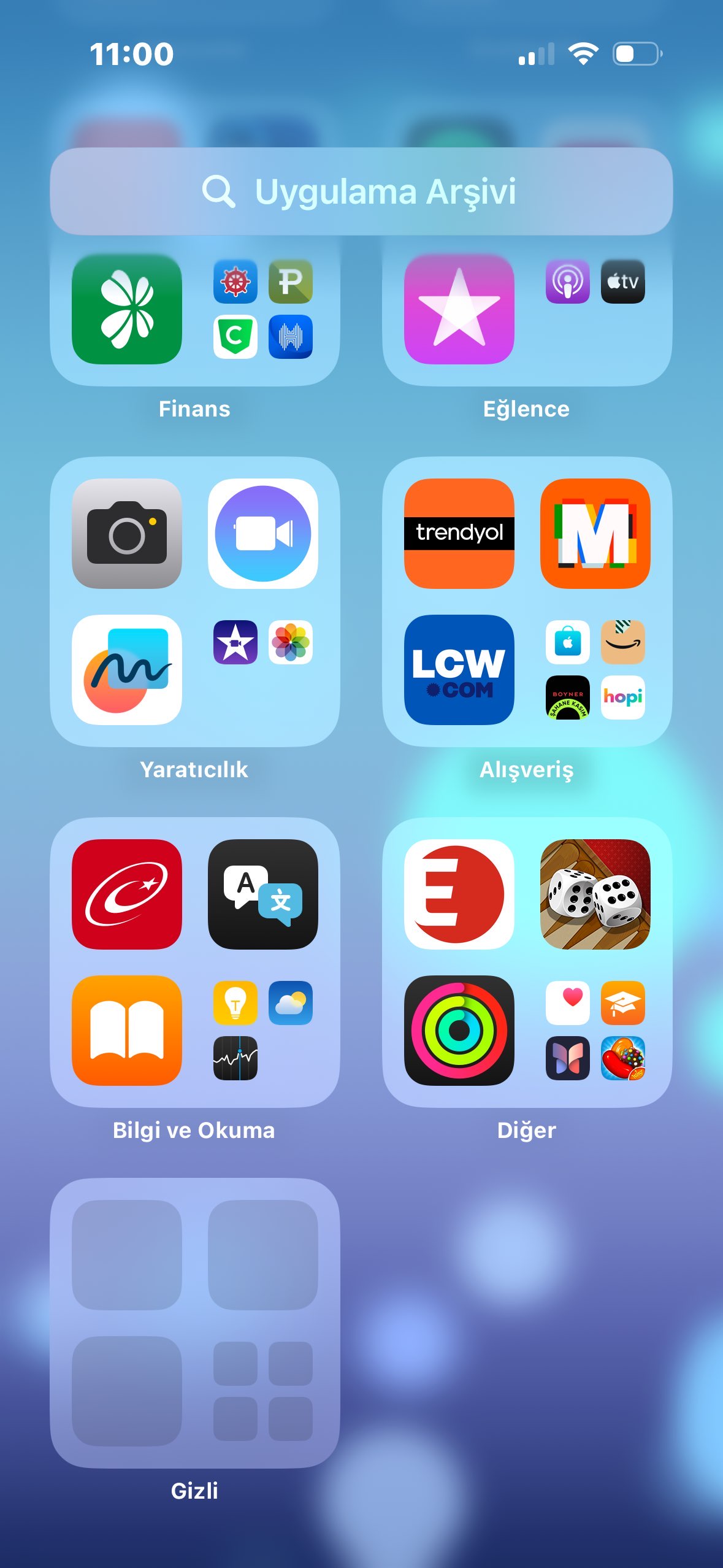Launch Apple Books from Bilgi ve Okuma
723x1568 pixels.
tap(127, 1031)
